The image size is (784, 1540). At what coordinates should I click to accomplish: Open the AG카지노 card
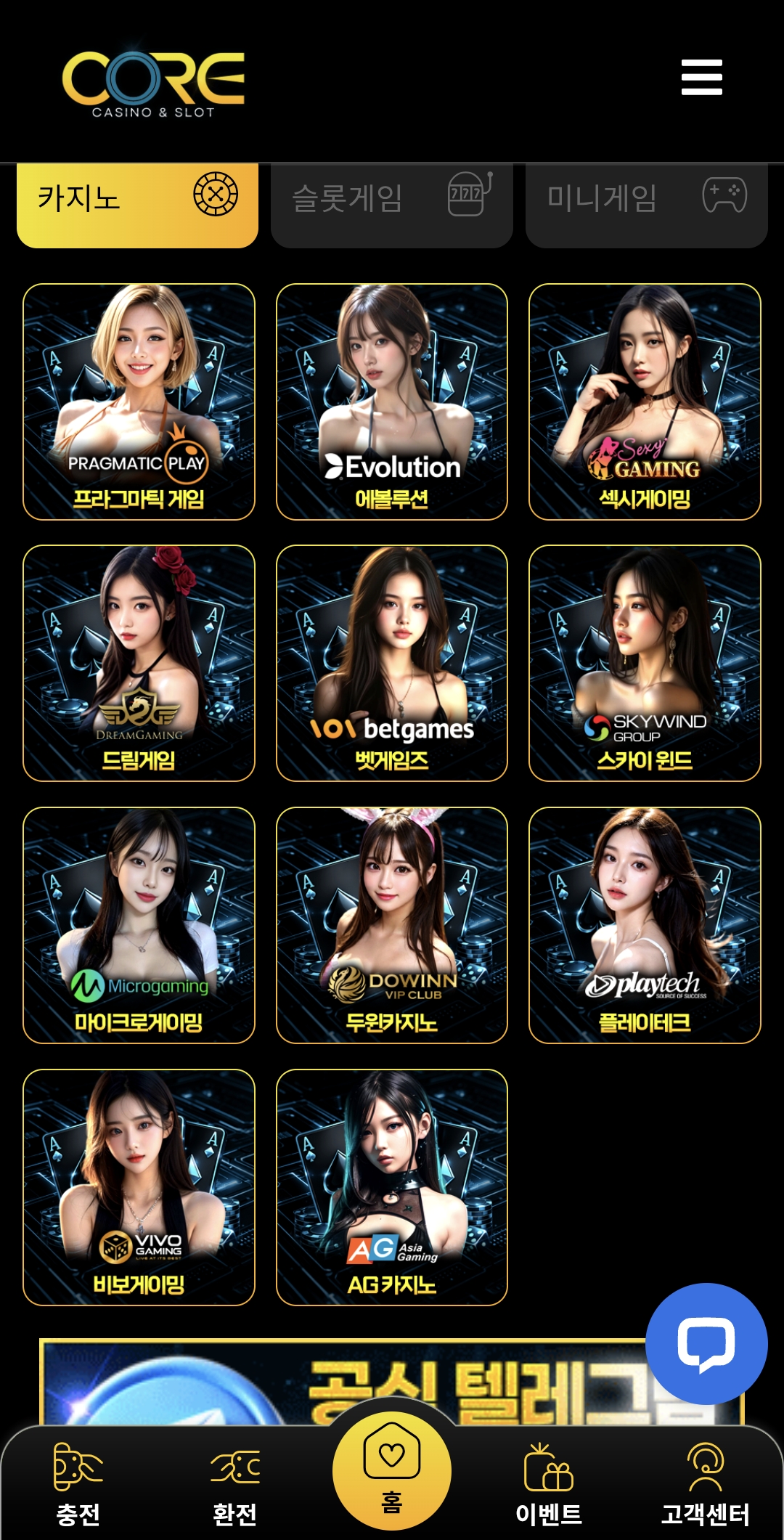tap(391, 1187)
